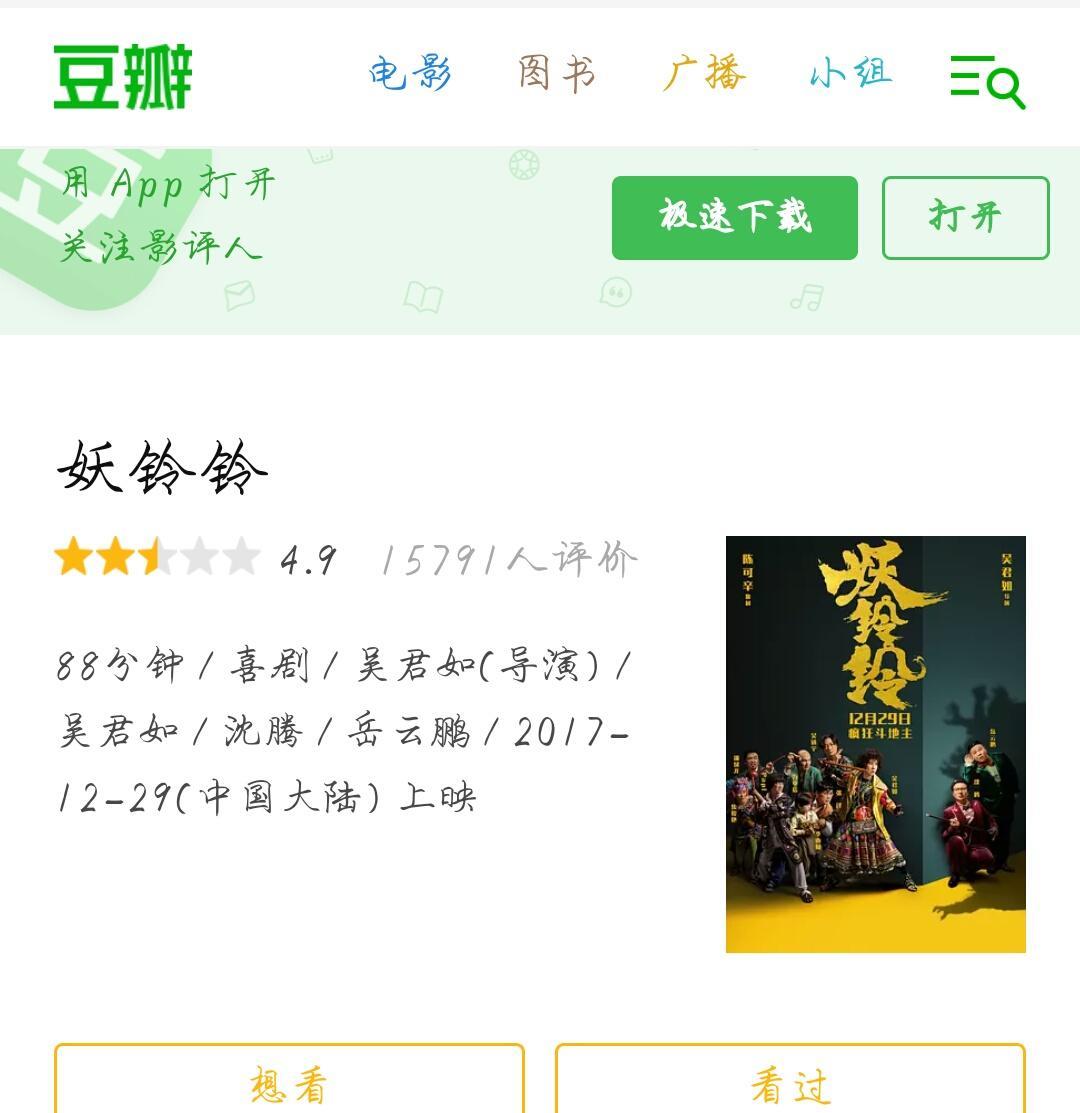Mark the movie as 想看
The image size is (1080, 1113).
click(289, 1082)
